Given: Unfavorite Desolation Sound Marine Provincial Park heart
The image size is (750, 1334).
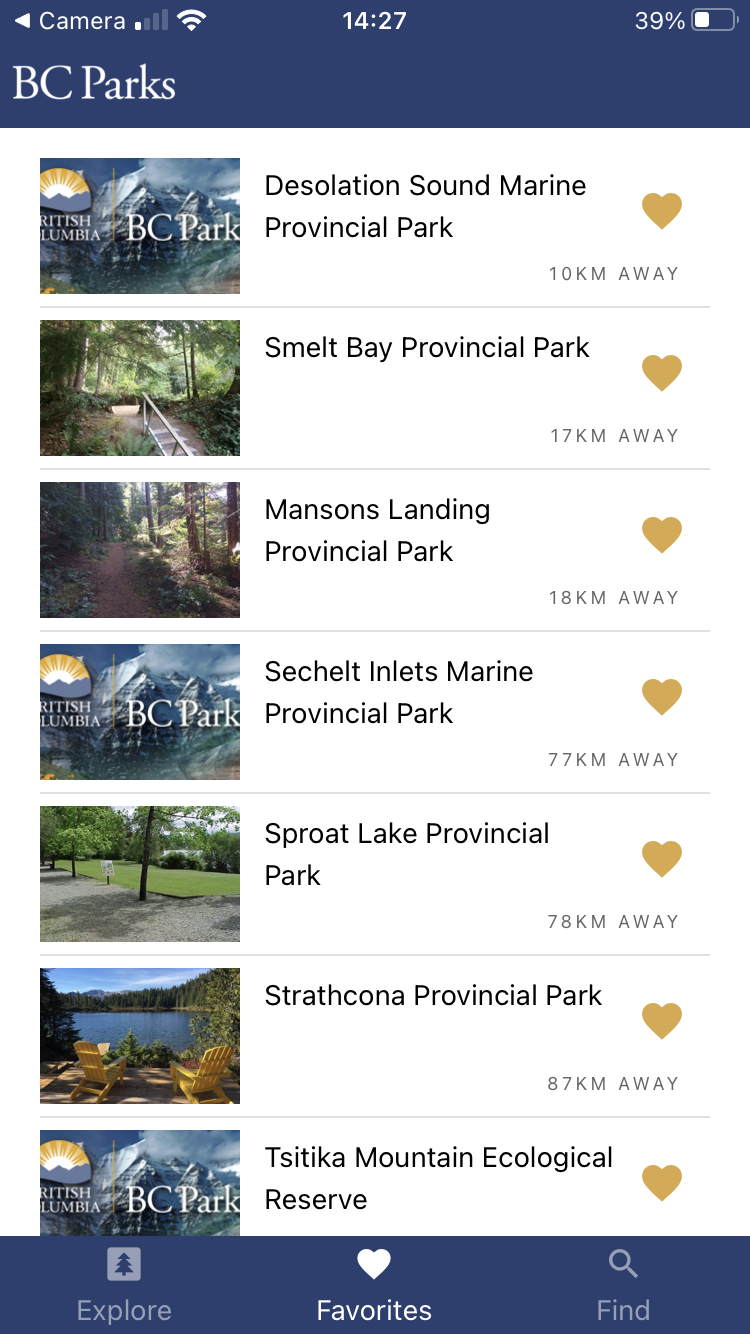Looking at the screenshot, I should pos(661,211).
